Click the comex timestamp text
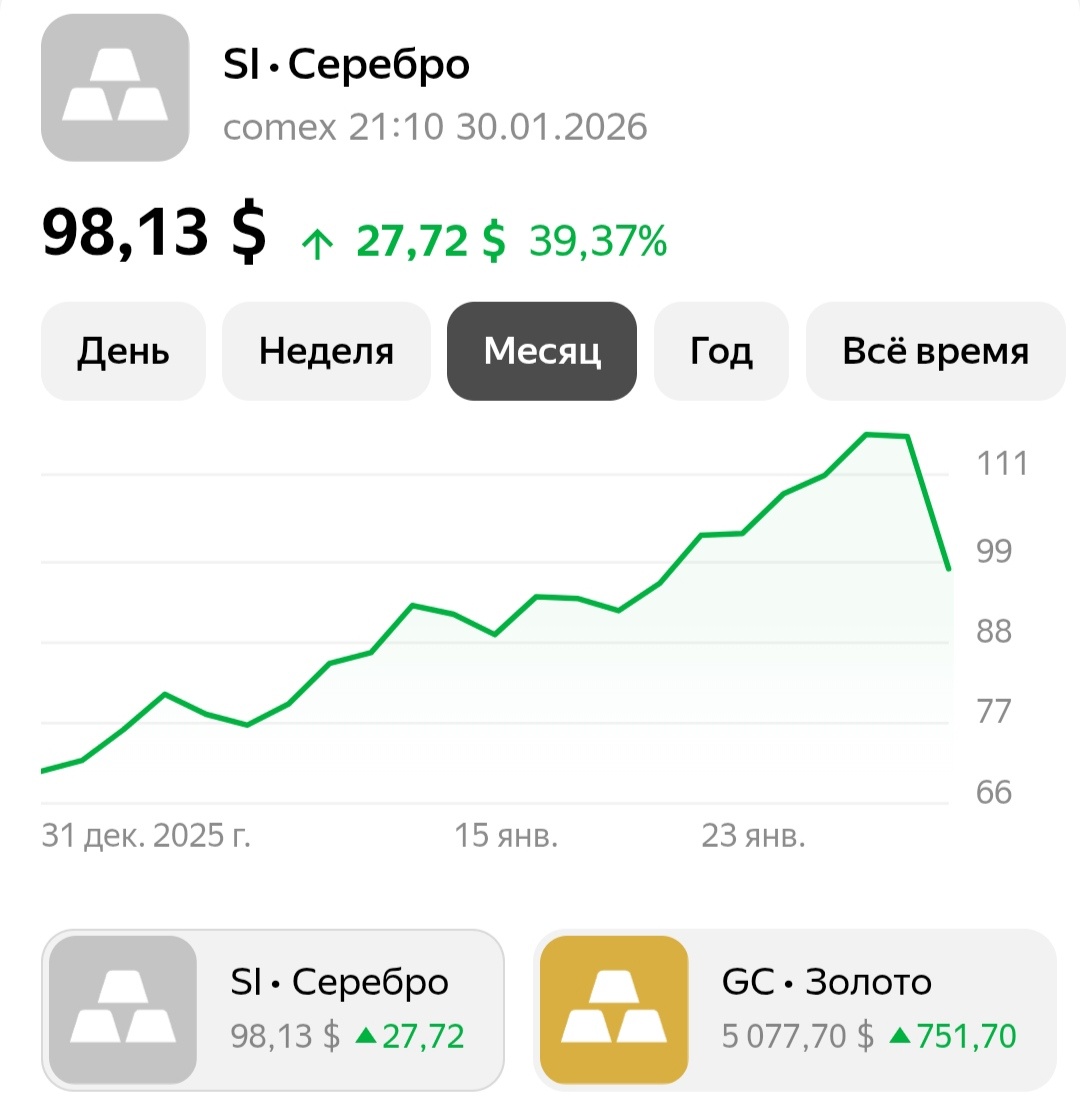1080x1109 pixels. click(x=437, y=127)
